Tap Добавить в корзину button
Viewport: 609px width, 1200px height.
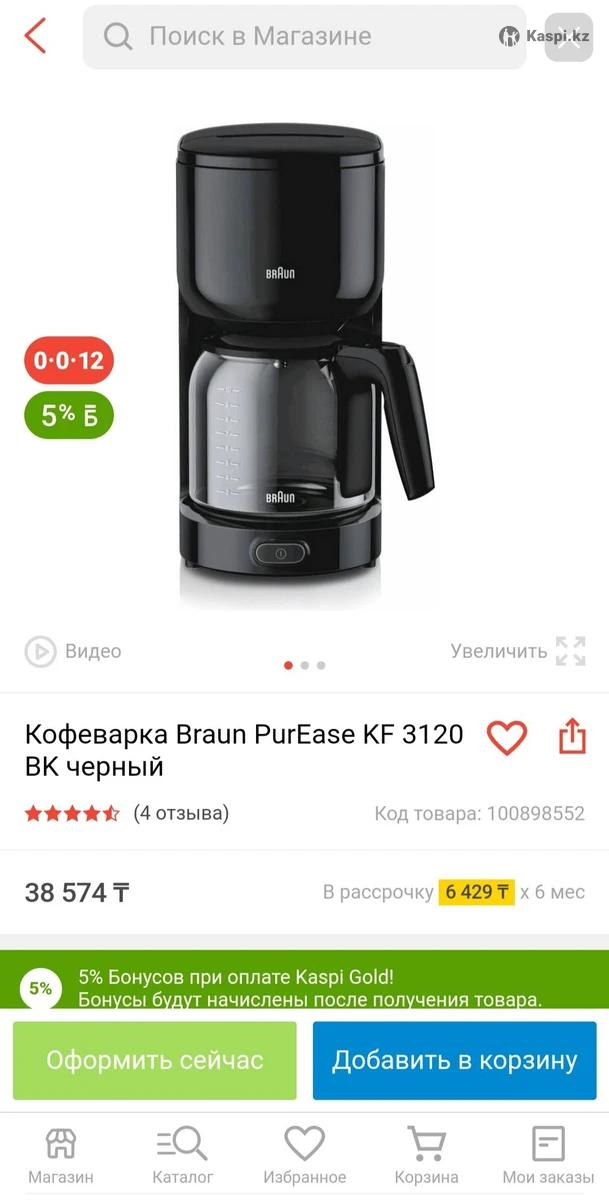455,1060
